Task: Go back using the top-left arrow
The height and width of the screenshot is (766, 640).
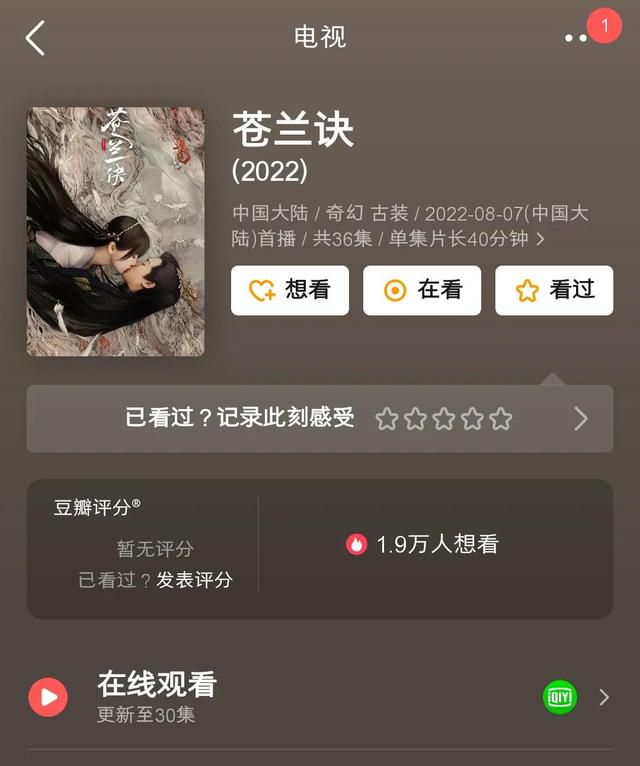Action: (x=36, y=38)
